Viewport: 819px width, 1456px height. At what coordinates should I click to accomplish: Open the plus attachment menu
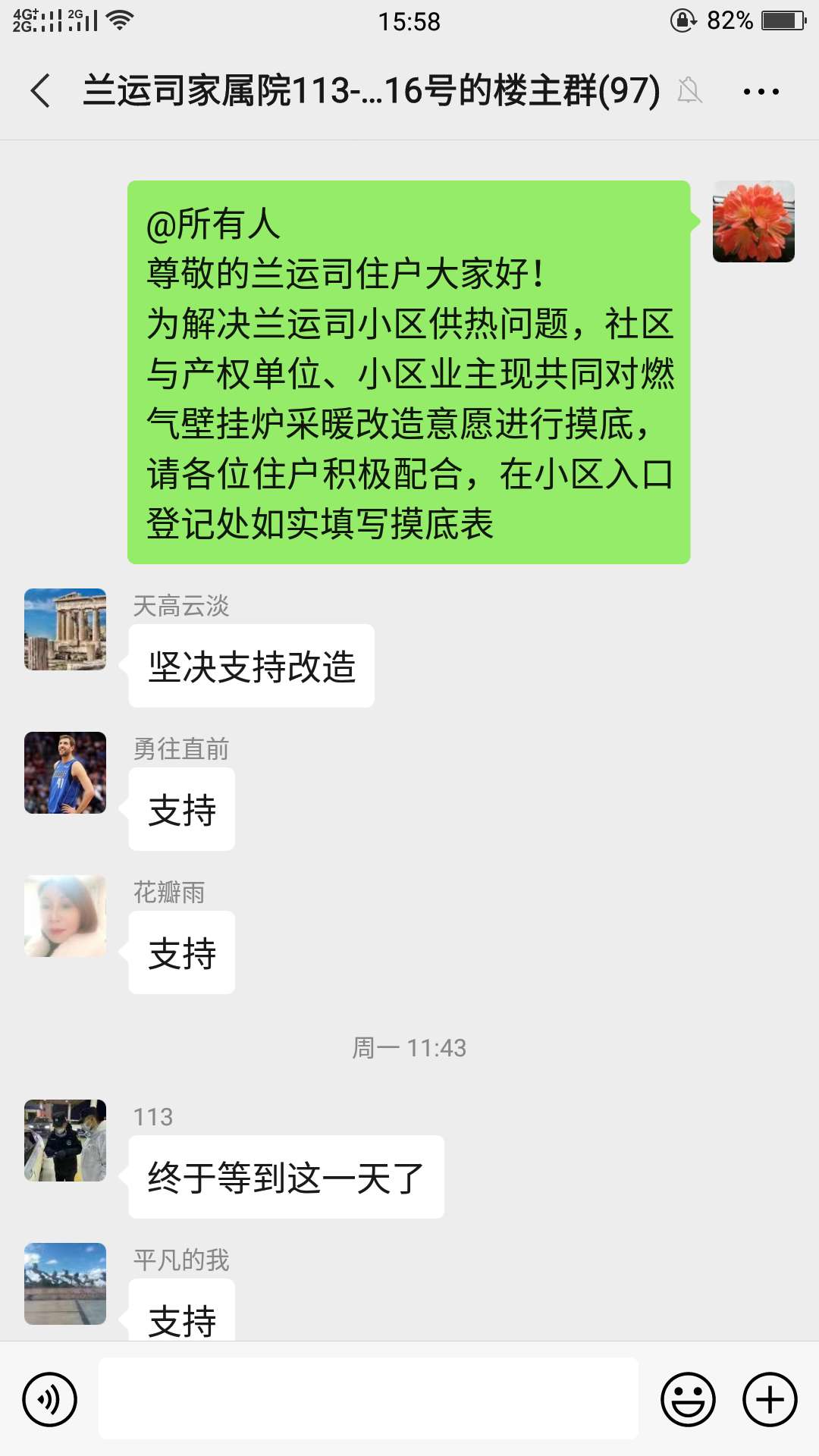[770, 1399]
